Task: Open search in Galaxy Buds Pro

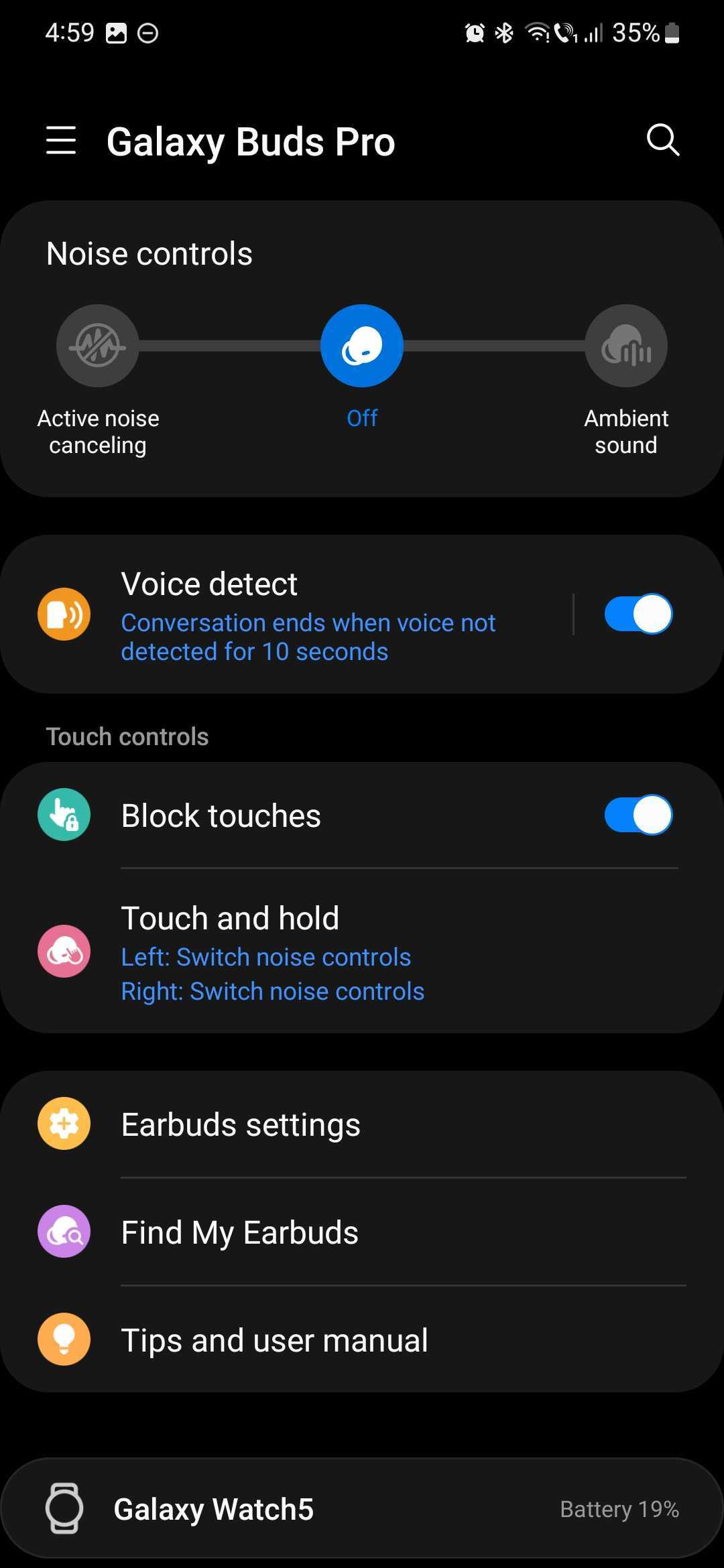Action: click(x=662, y=140)
